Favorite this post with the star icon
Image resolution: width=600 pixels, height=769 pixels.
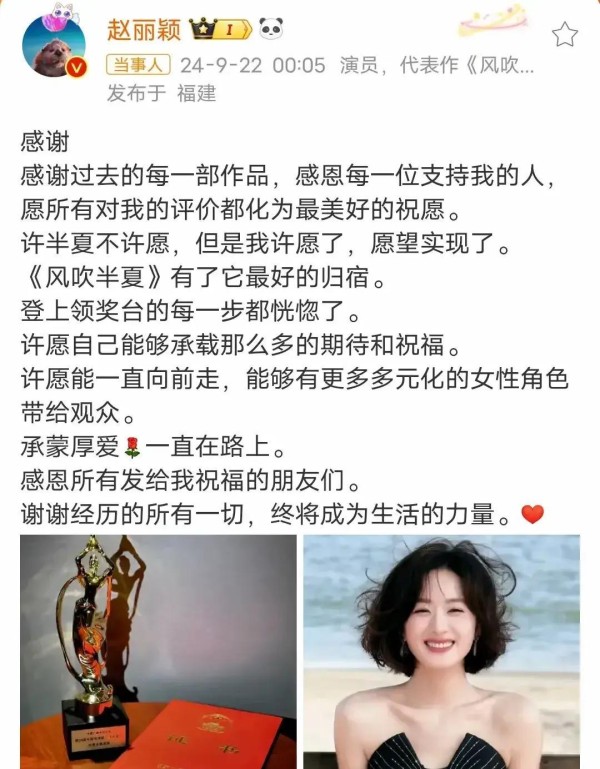coord(565,35)
